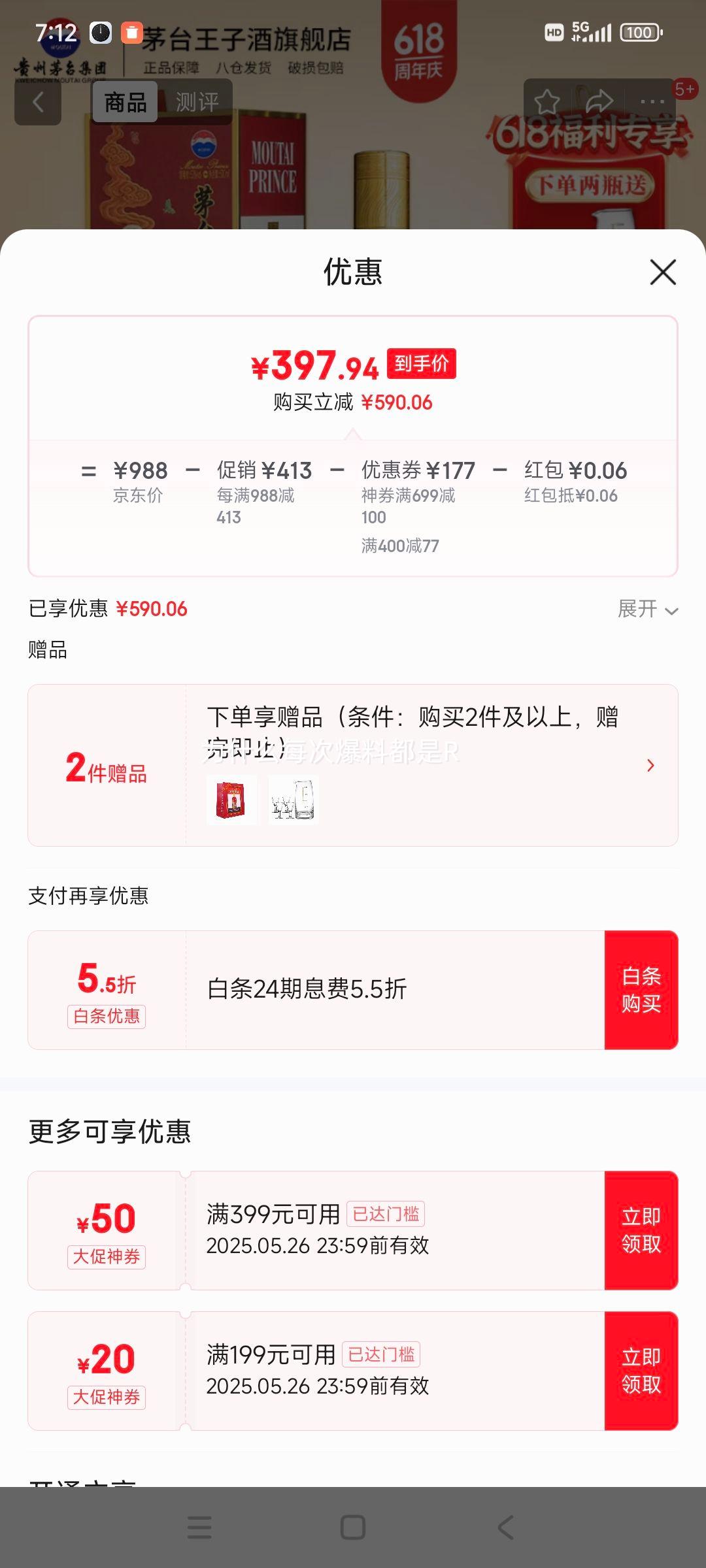The image size is (706, 1568).
Task: Tap the system home button
Action: pos(353,1527)
